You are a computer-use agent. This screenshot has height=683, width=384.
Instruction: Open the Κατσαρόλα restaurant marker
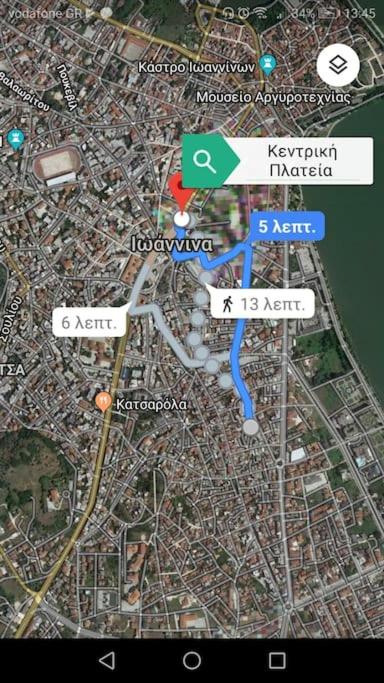pos(104,402)
